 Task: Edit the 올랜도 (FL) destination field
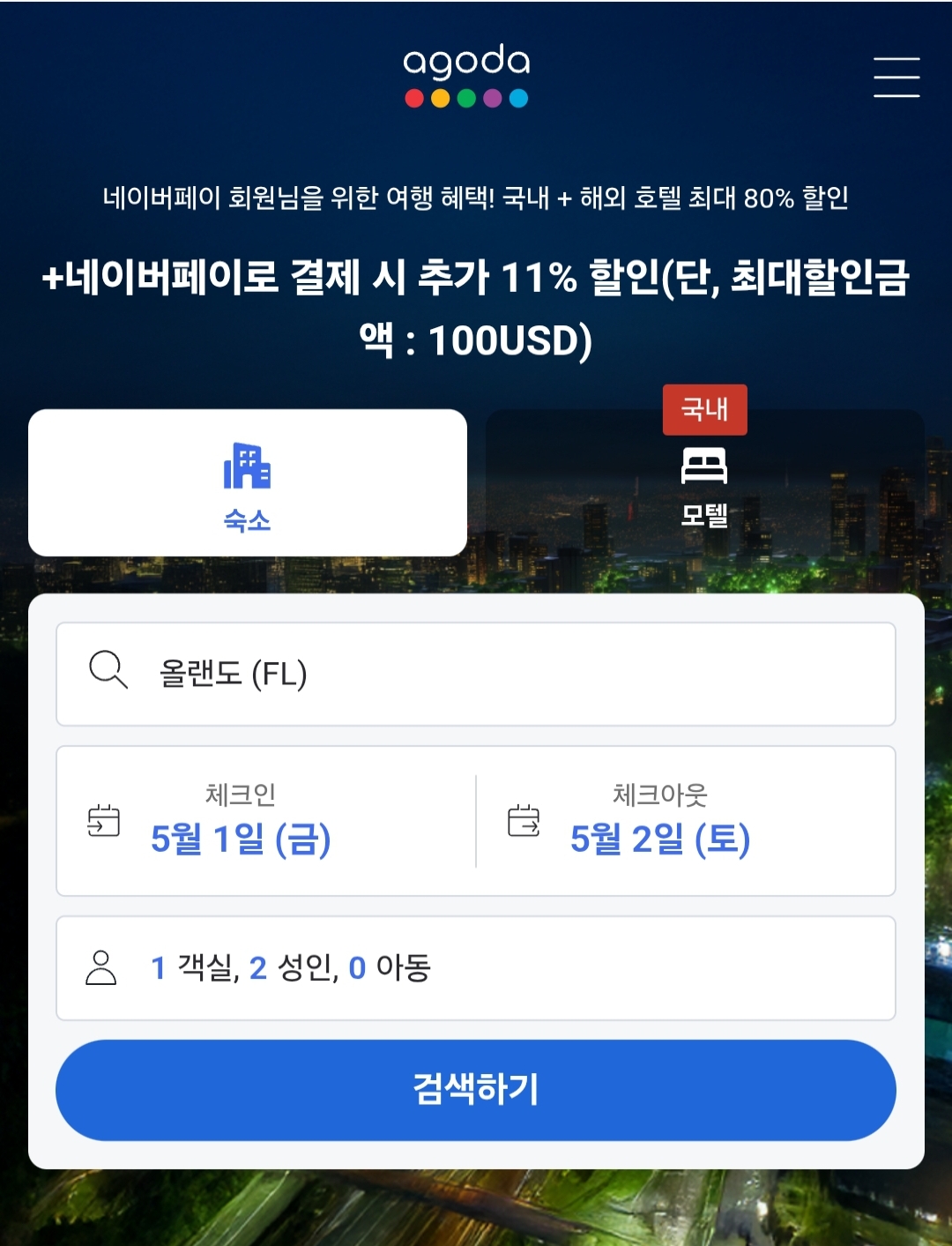coord(476,675)
